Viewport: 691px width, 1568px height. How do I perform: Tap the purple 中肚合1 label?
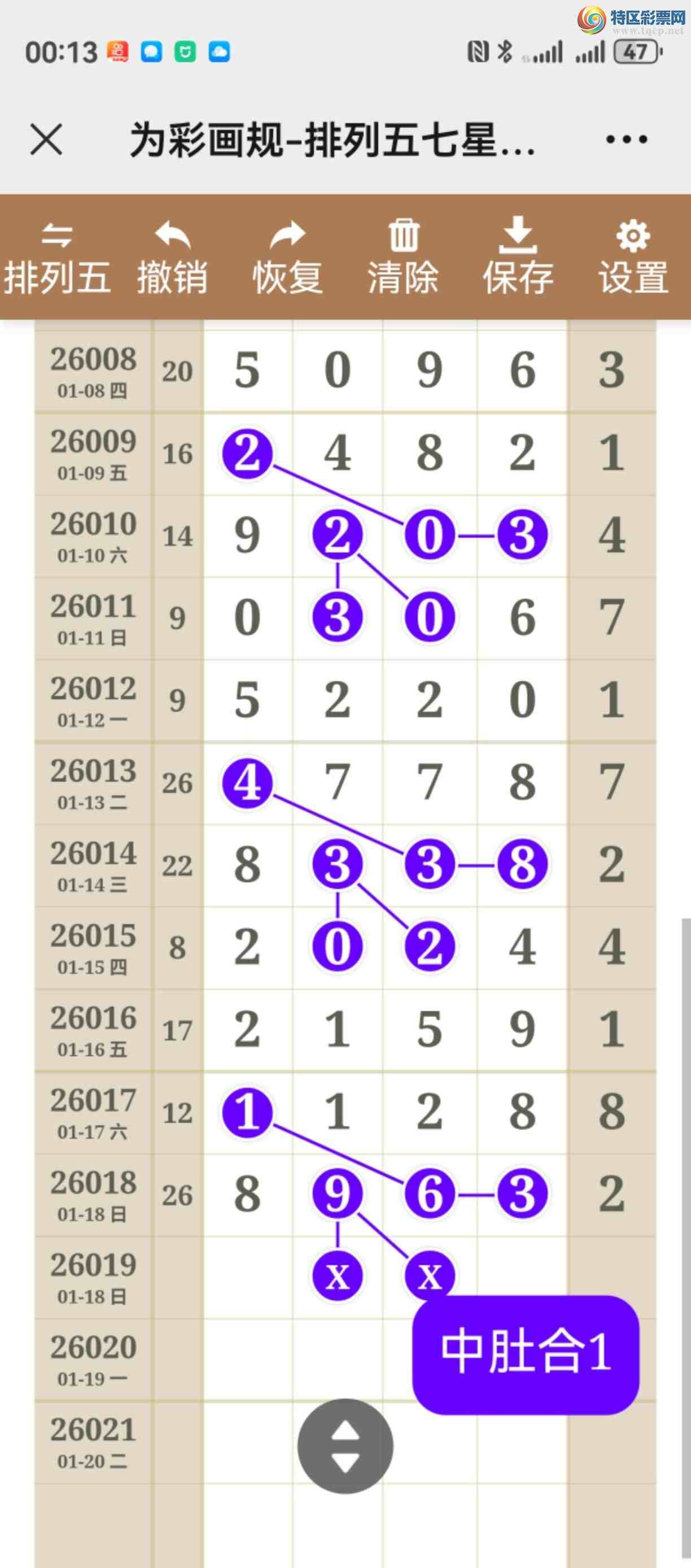(x=526, y=1355)
